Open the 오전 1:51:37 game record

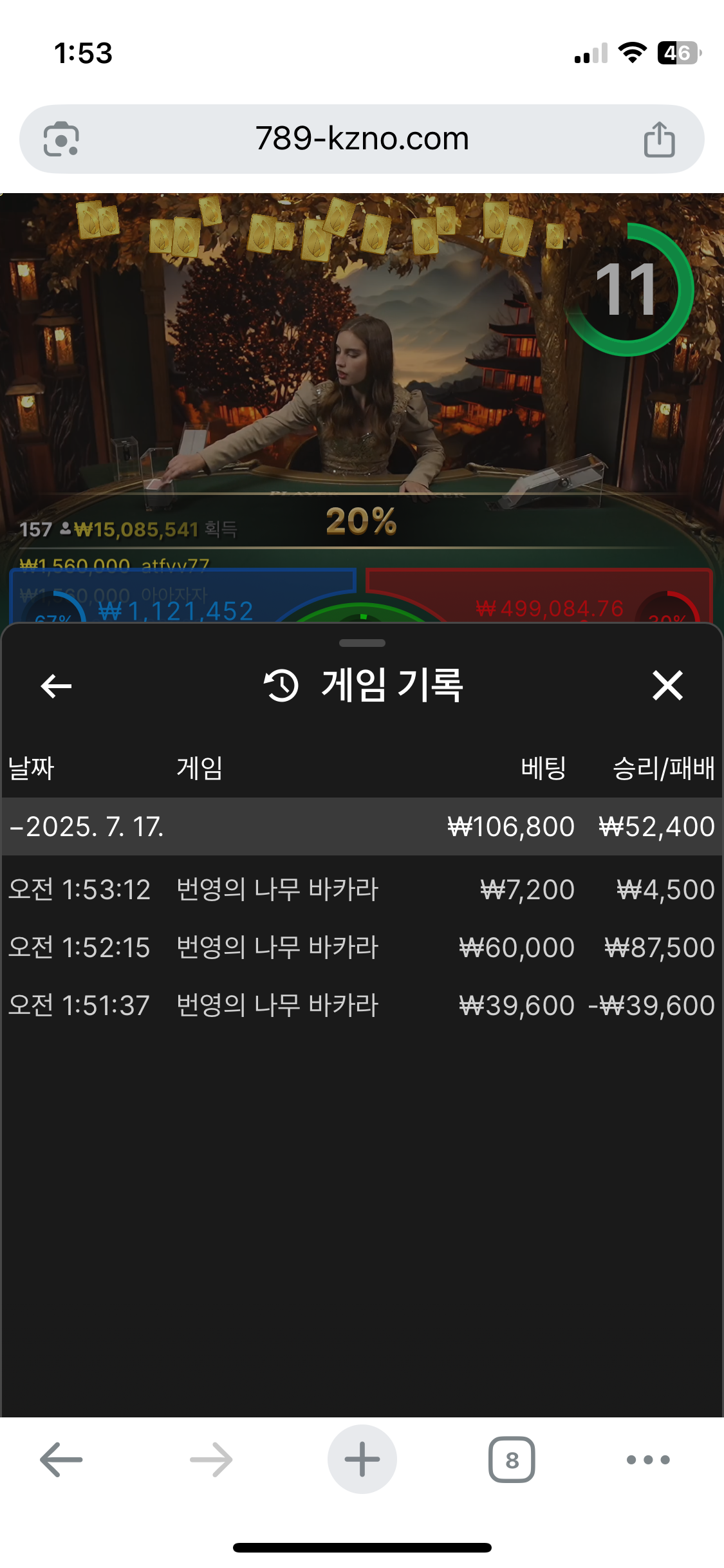coord(360,1005)
